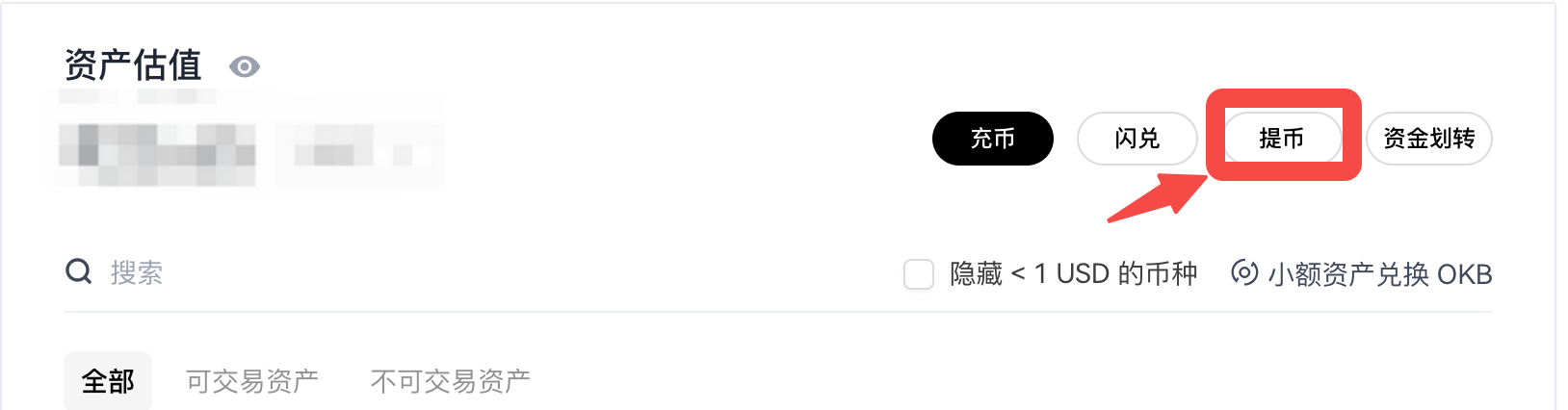
Task: Check 隐藏 < 1 USD 的币种 checkbox
Action: (919, 274)
